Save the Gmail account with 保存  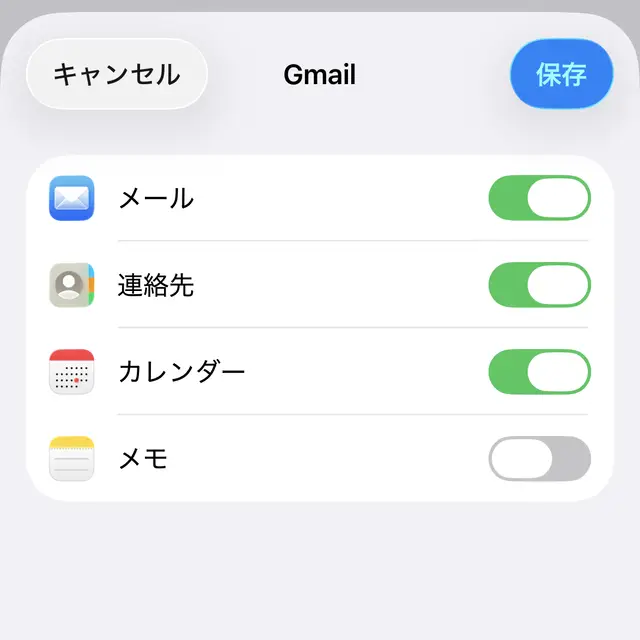point(561,74)
